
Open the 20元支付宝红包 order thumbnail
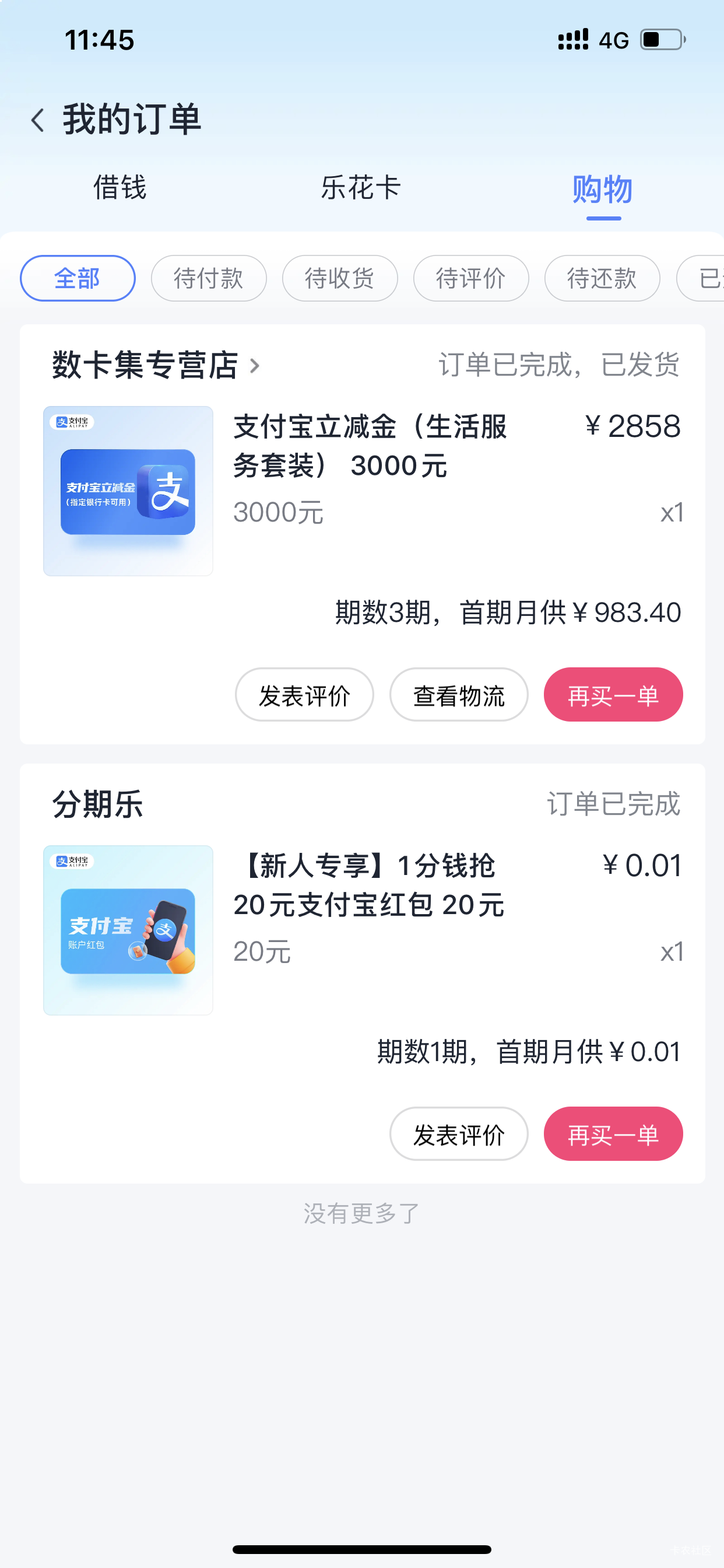128,930
